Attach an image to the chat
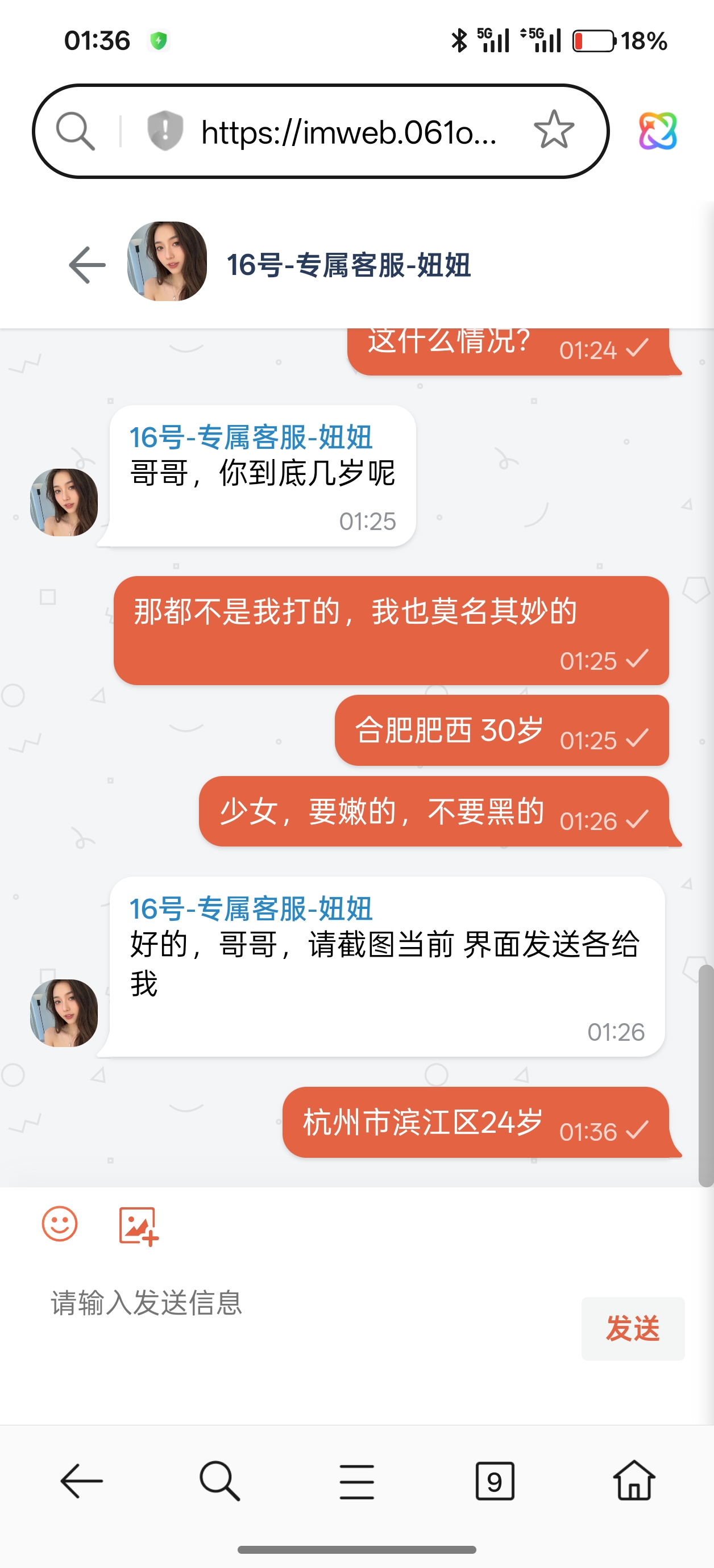Image resolution: width=714 pixels, height=1568 pixels. coord(138,1226)
